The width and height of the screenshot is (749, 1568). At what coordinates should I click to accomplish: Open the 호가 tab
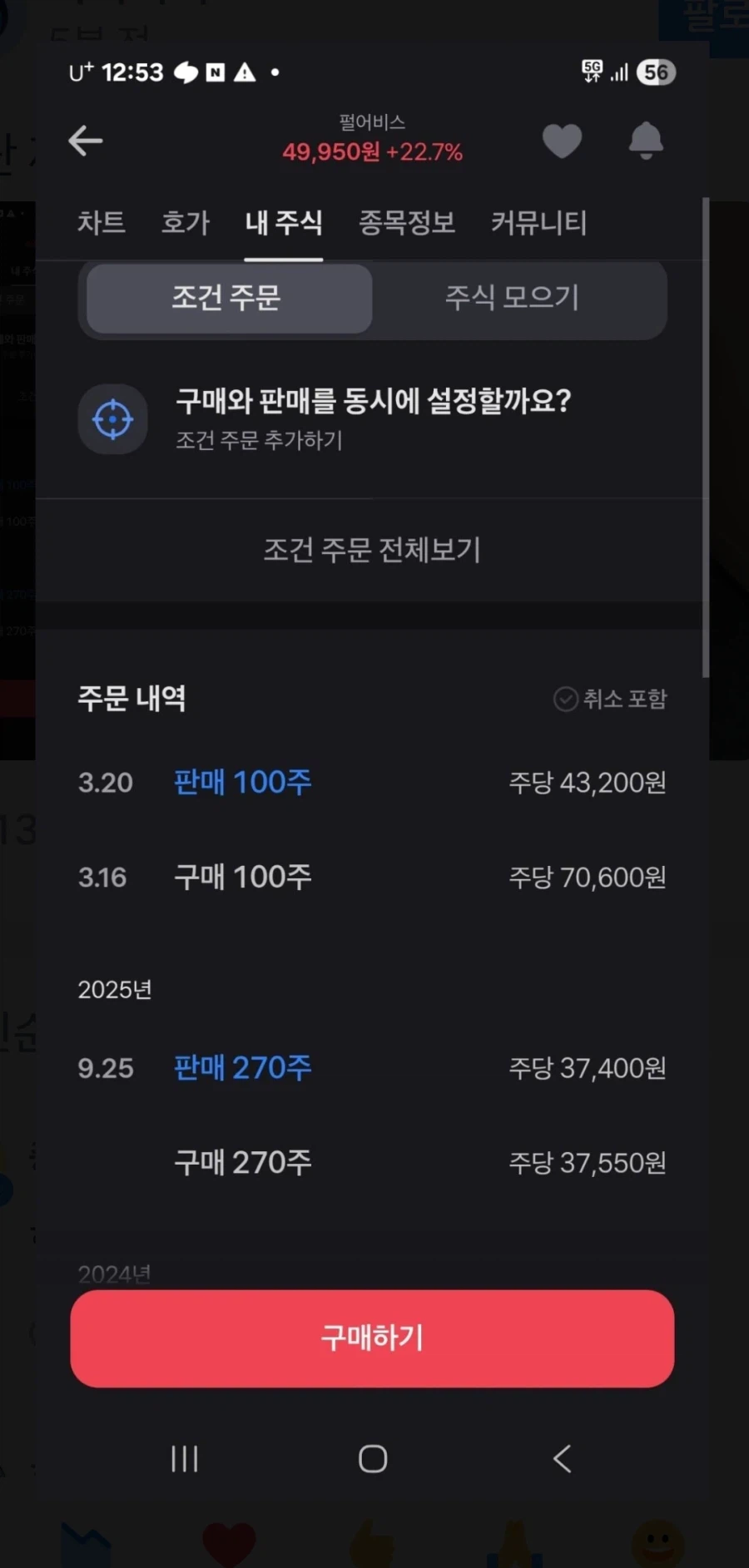(184, 223)
